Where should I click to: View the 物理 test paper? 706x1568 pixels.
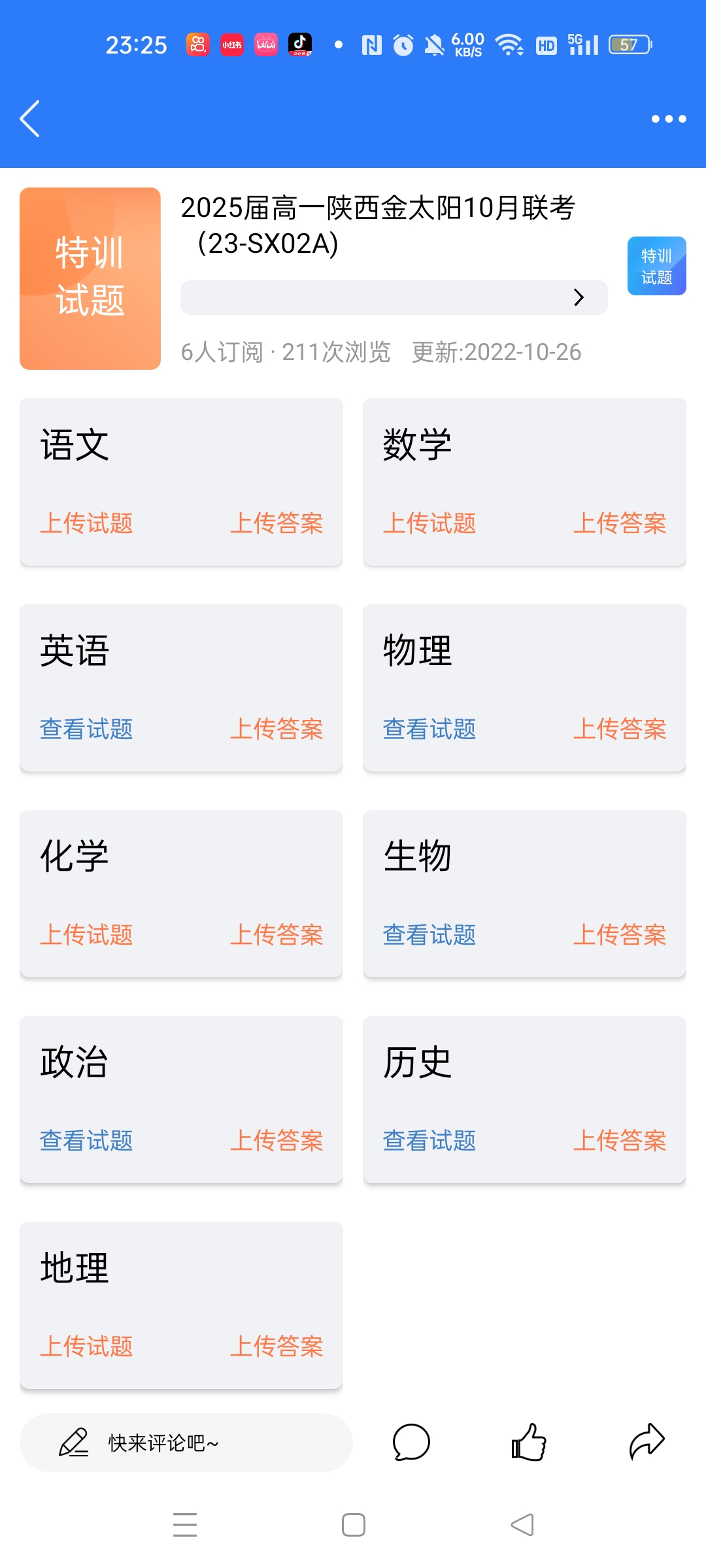(429, 729)
